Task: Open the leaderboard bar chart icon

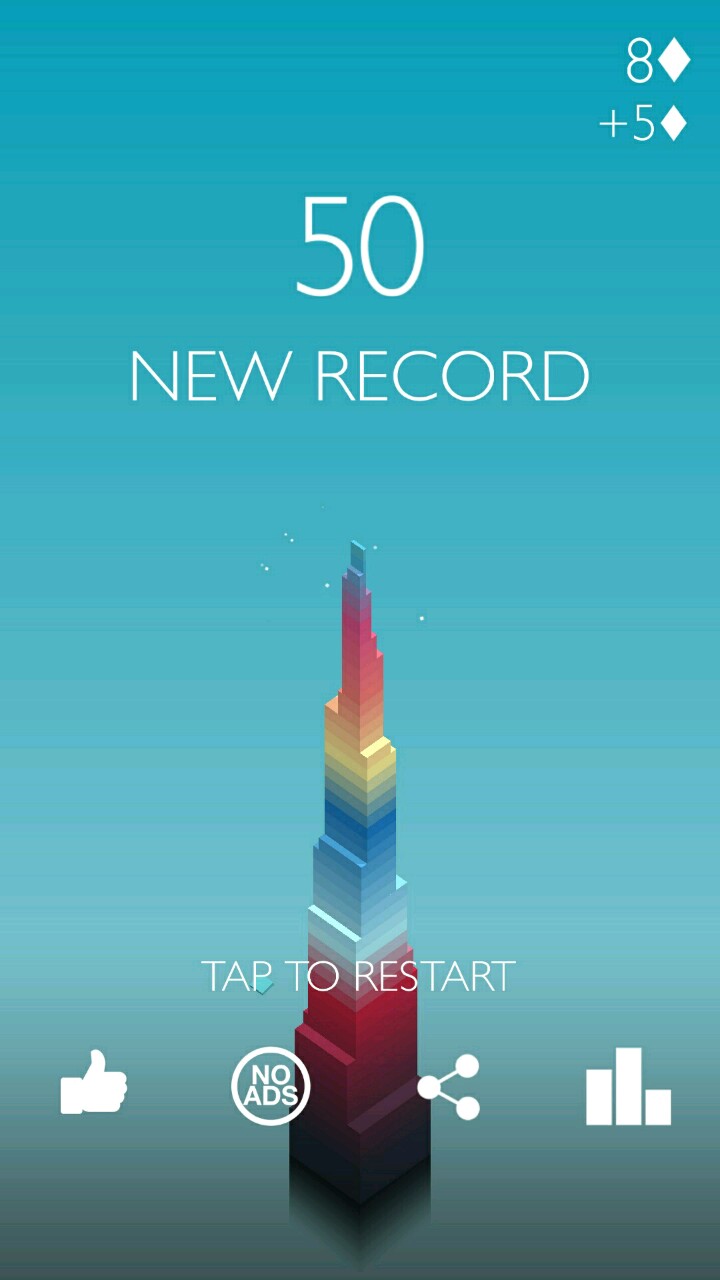Action: click(628, 1087)
